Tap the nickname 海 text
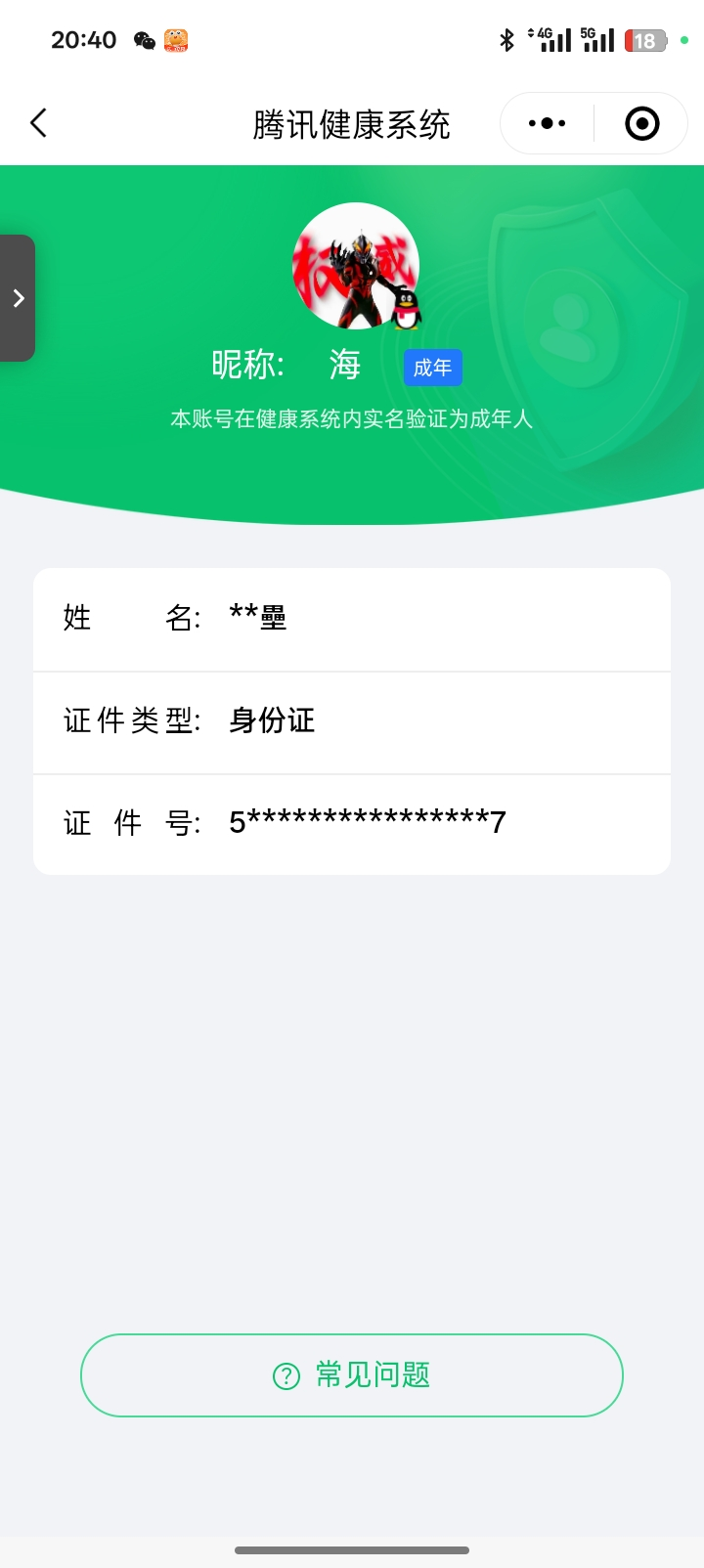Screen dimensions: 704x1568 click(344, 365)
